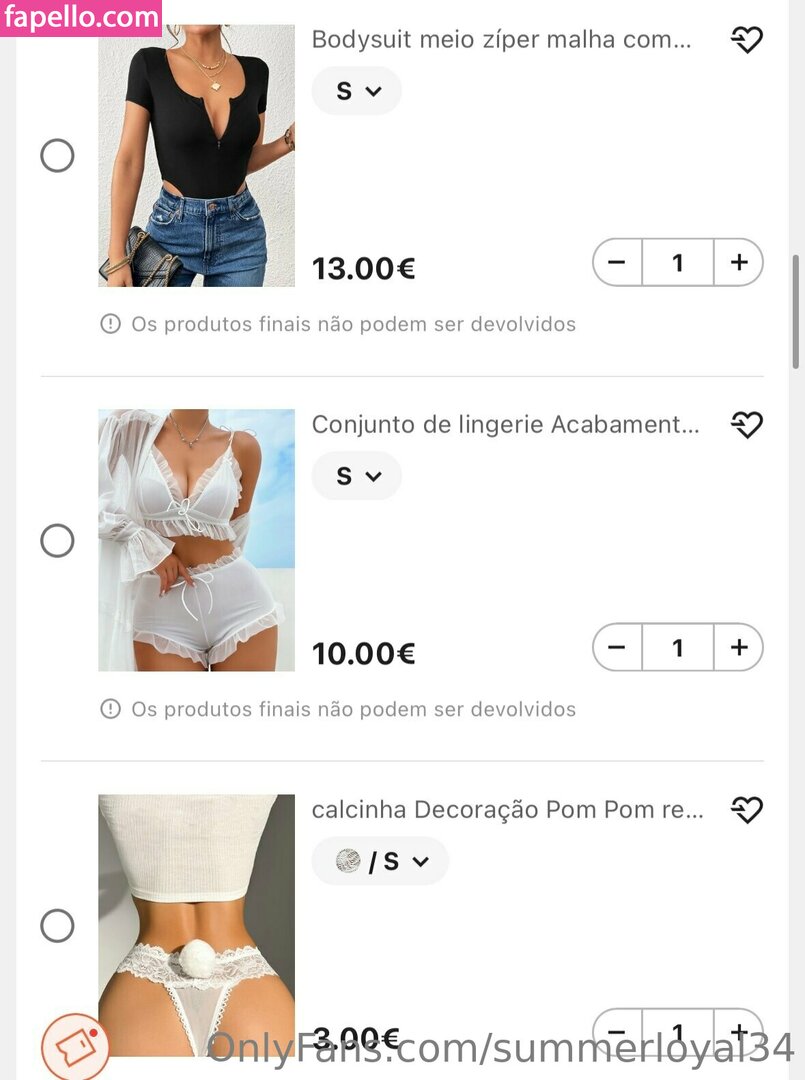Move the Bodysuit to wishlist with heart icon

(746, 40)
